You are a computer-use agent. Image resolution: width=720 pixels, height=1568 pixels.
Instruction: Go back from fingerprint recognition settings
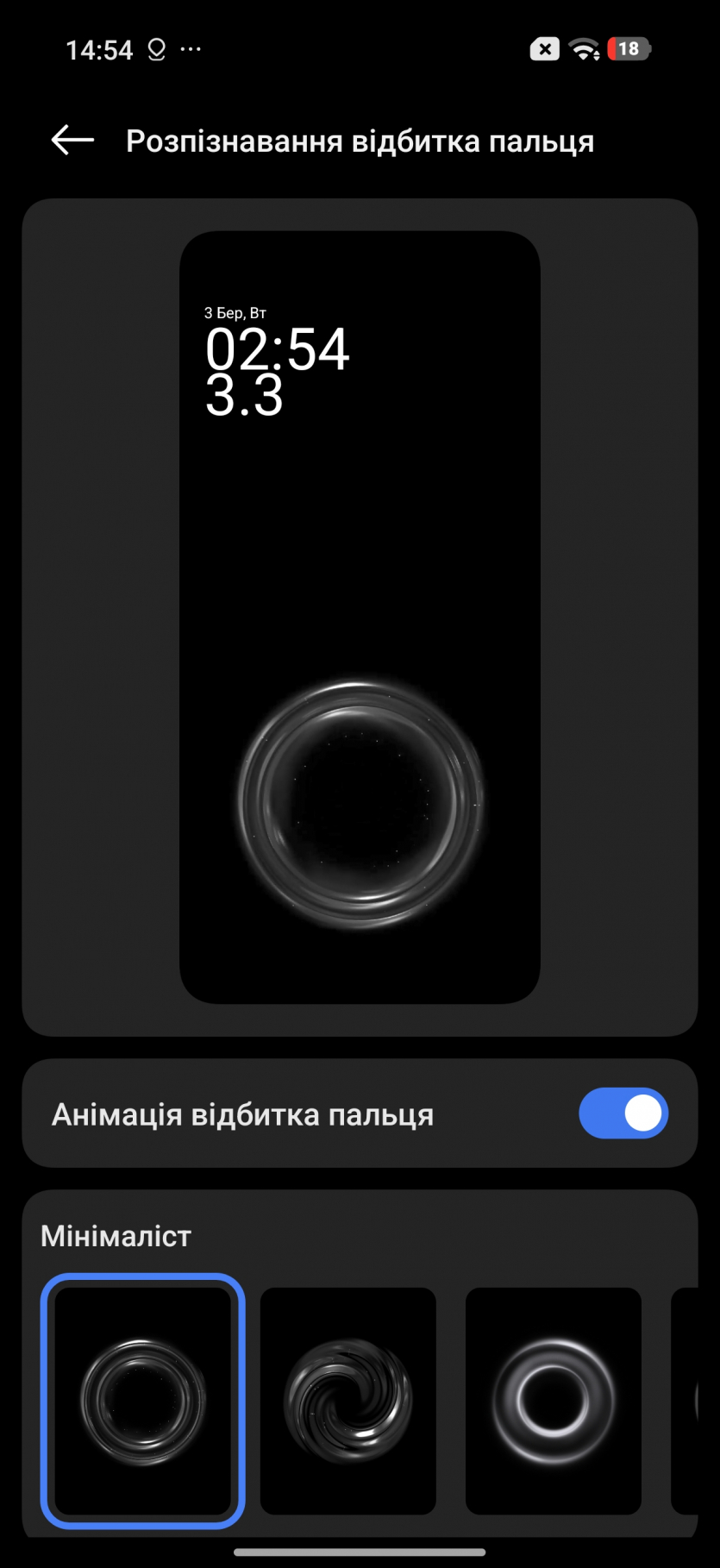[x=72, y=140]
